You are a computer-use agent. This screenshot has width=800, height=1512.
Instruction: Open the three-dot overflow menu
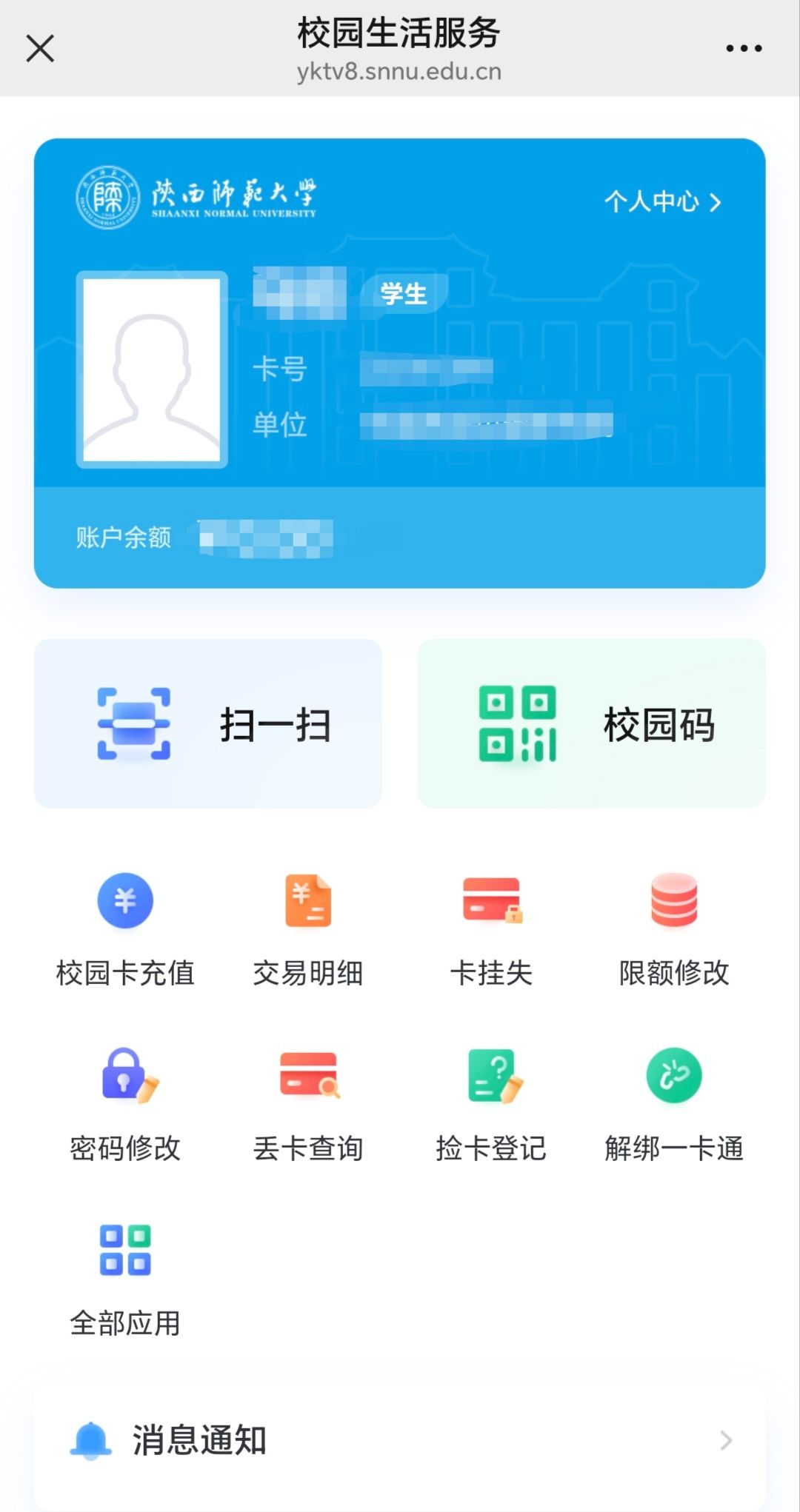pos(744,49)
